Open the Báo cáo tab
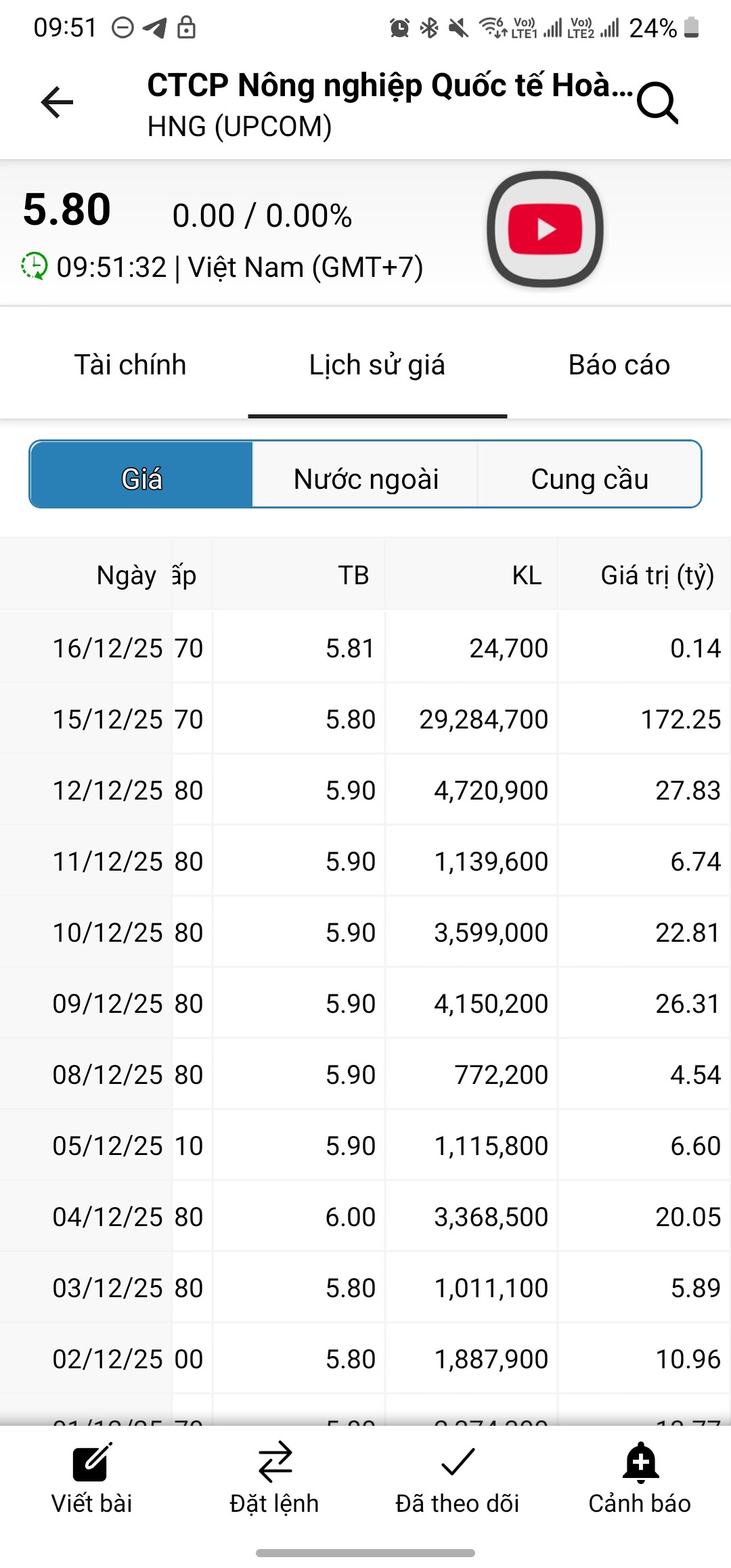 619,365
